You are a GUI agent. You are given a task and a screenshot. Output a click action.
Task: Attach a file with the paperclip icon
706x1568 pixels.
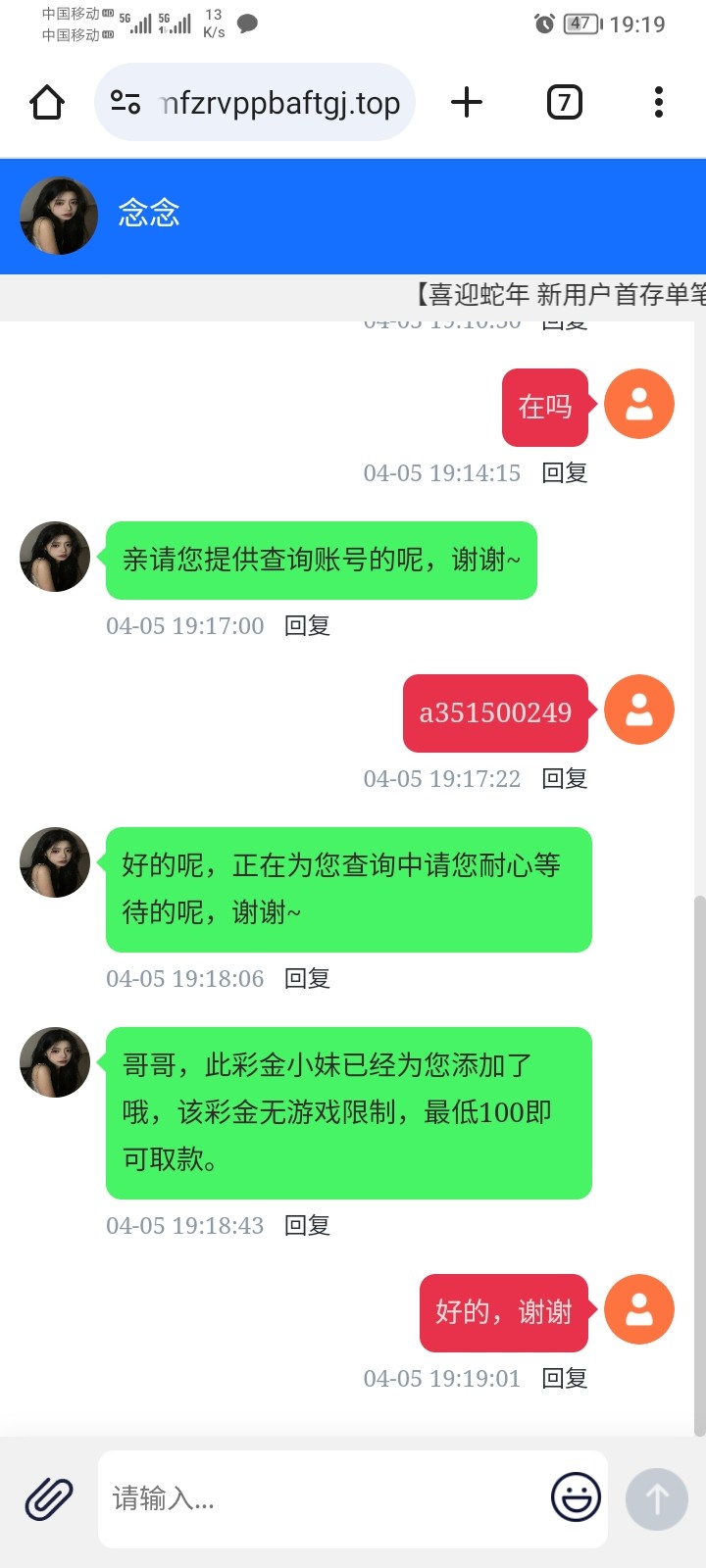coord(49,1498)
